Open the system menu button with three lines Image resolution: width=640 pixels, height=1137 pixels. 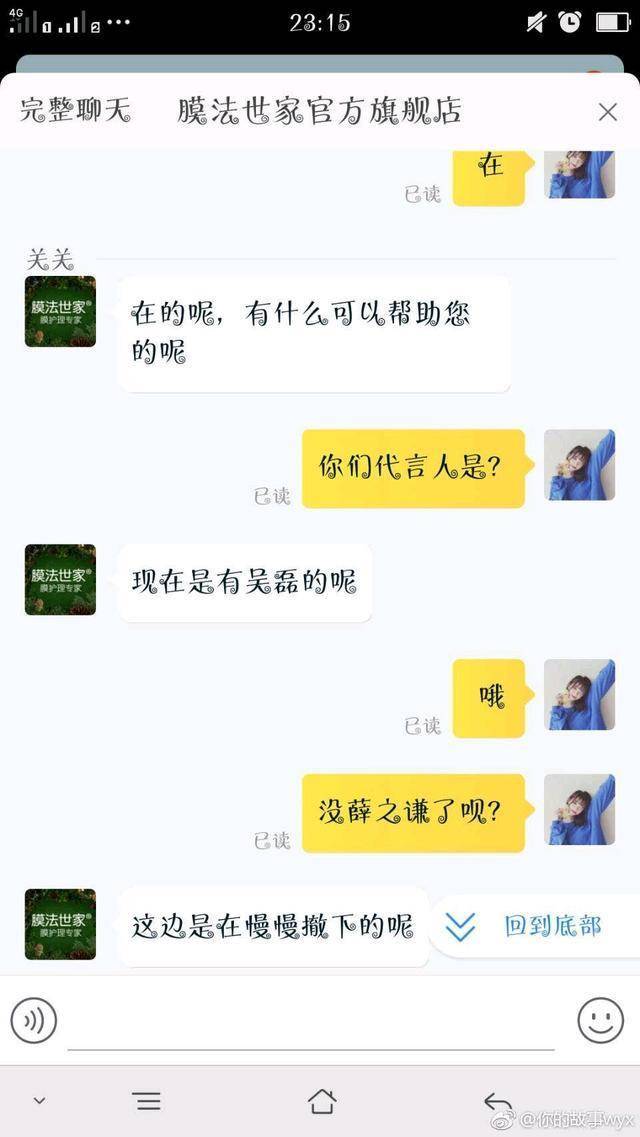pos(147,1101)
